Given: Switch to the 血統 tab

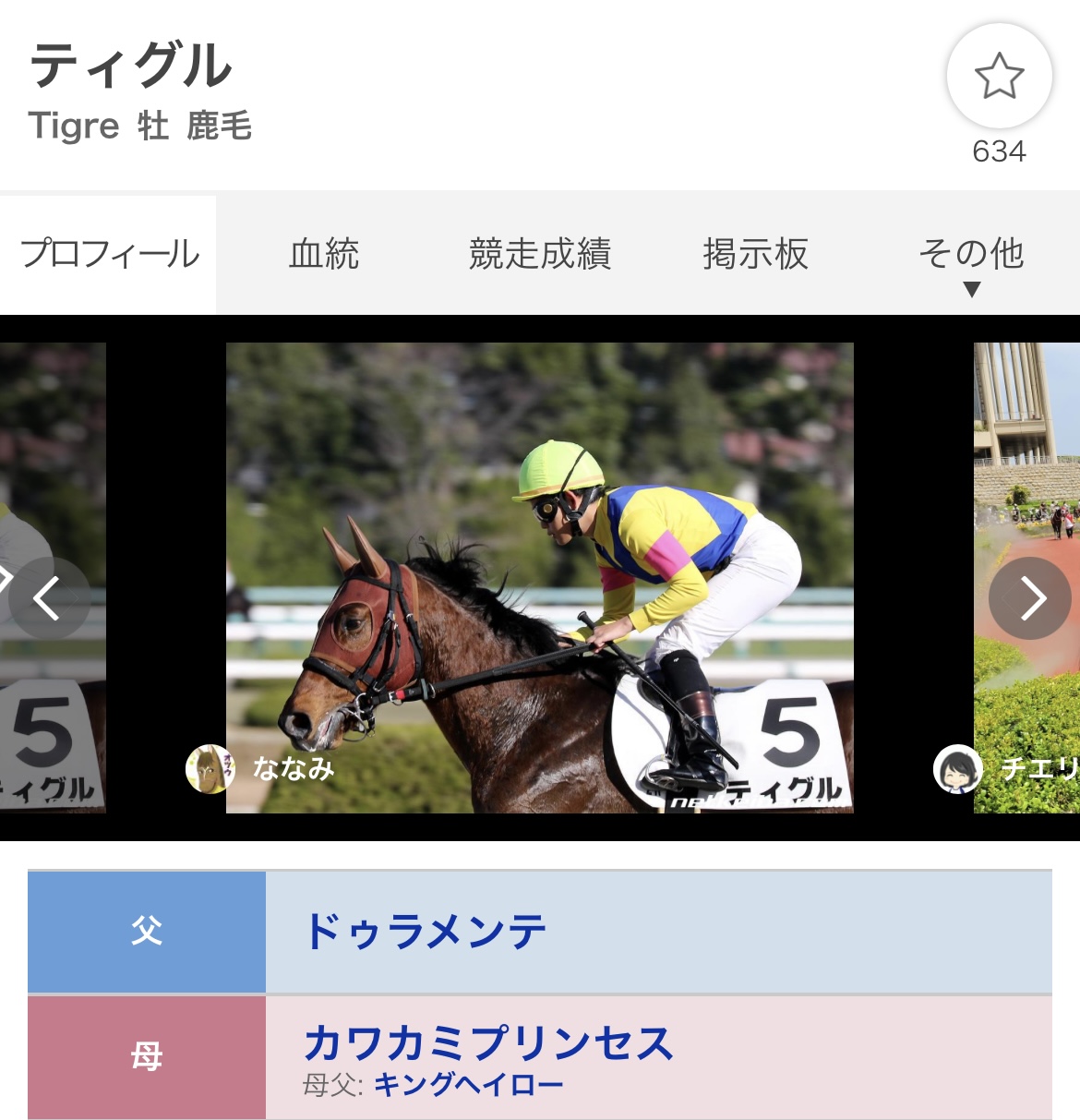Looking at the screenshot, I should click(x=324, y=254).
